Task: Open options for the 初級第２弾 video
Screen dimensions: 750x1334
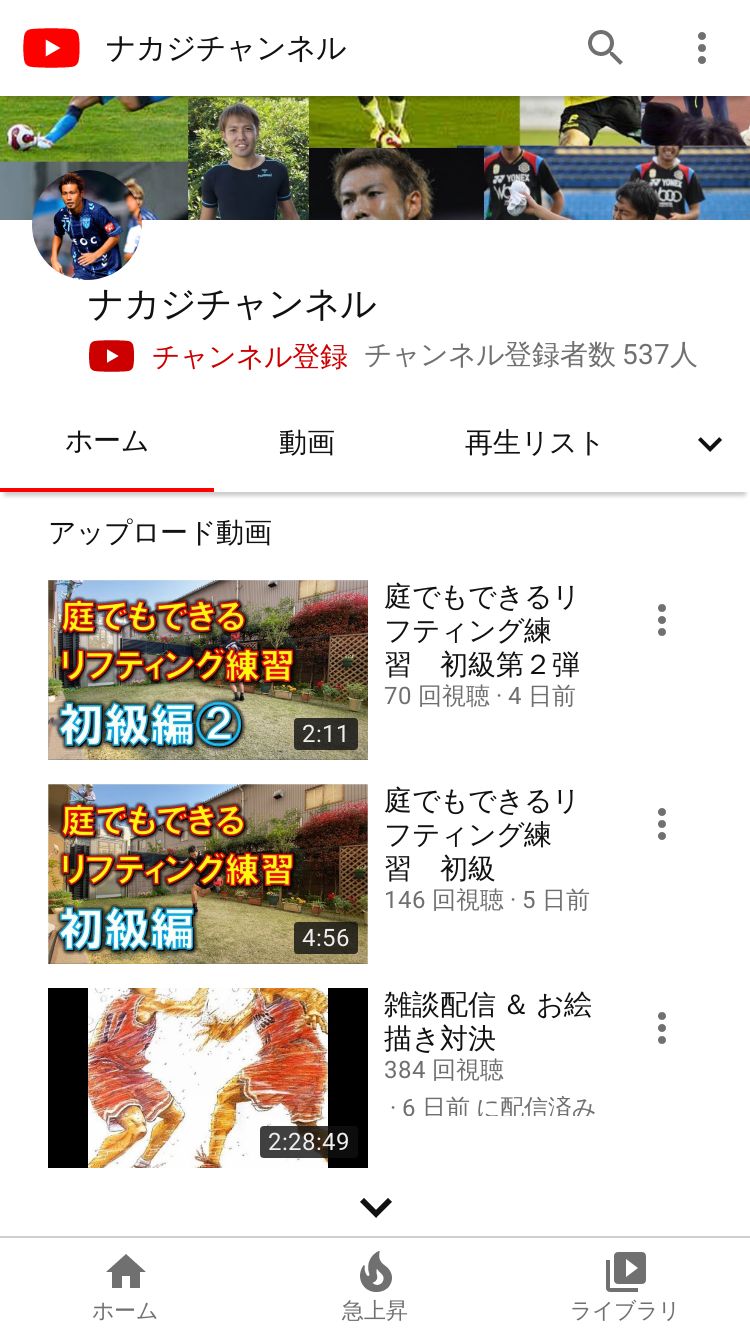Action: tap(661, 620)
